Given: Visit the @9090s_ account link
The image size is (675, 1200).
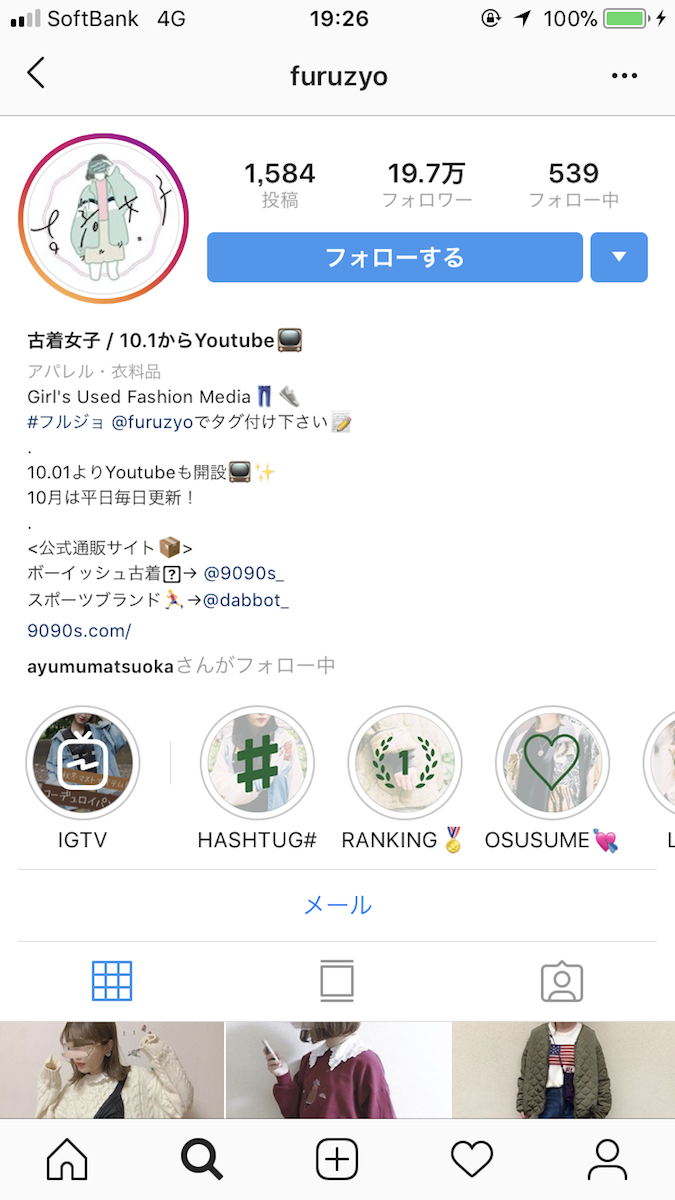Looking at the screenshot, I should click(x=244, y=574).
